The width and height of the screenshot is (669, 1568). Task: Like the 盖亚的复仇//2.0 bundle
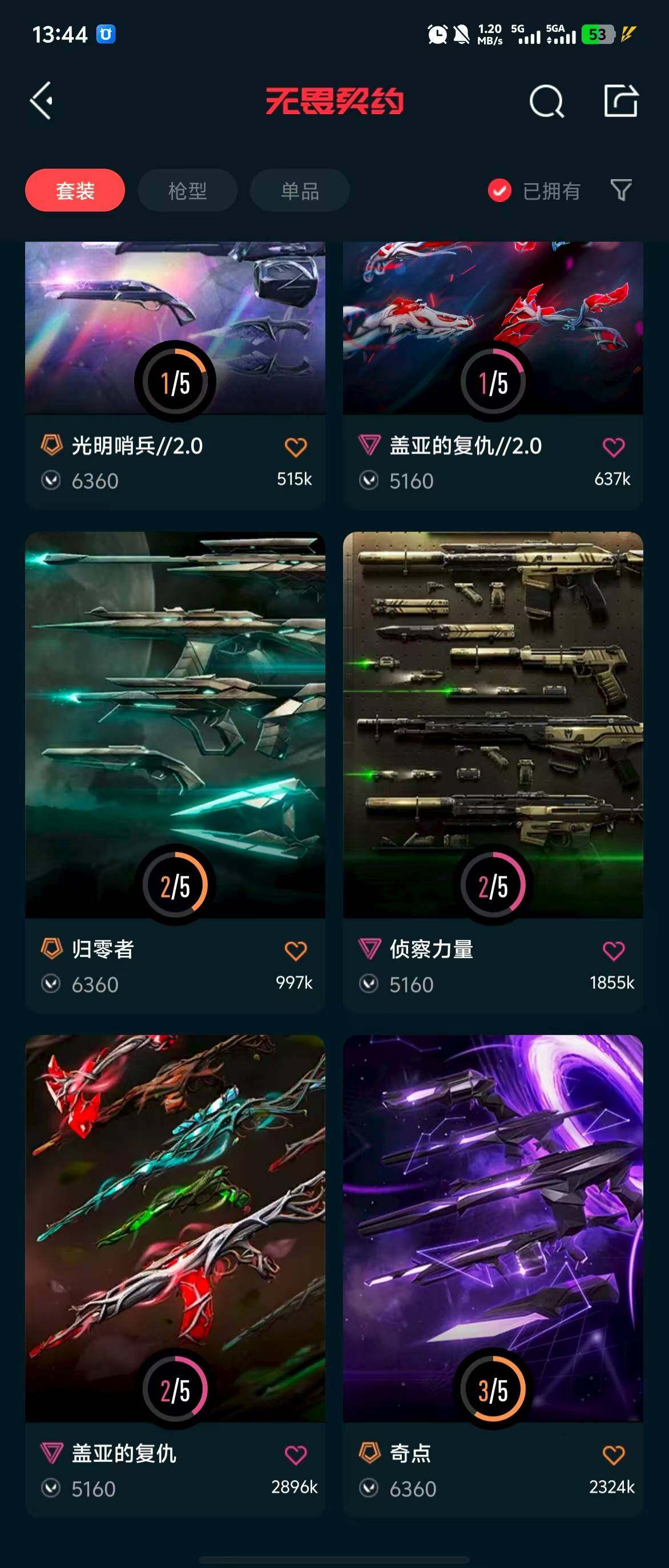tap(614, 447)
